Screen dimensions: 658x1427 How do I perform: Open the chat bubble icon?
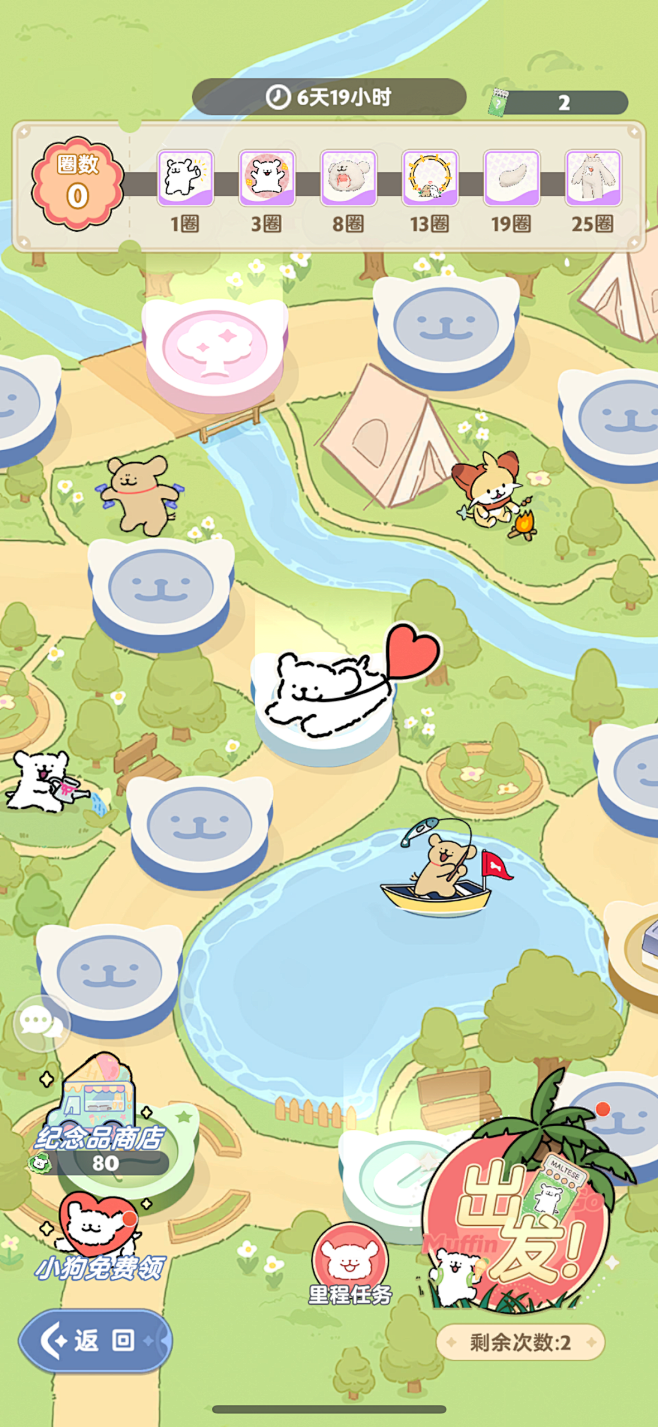41,1022
